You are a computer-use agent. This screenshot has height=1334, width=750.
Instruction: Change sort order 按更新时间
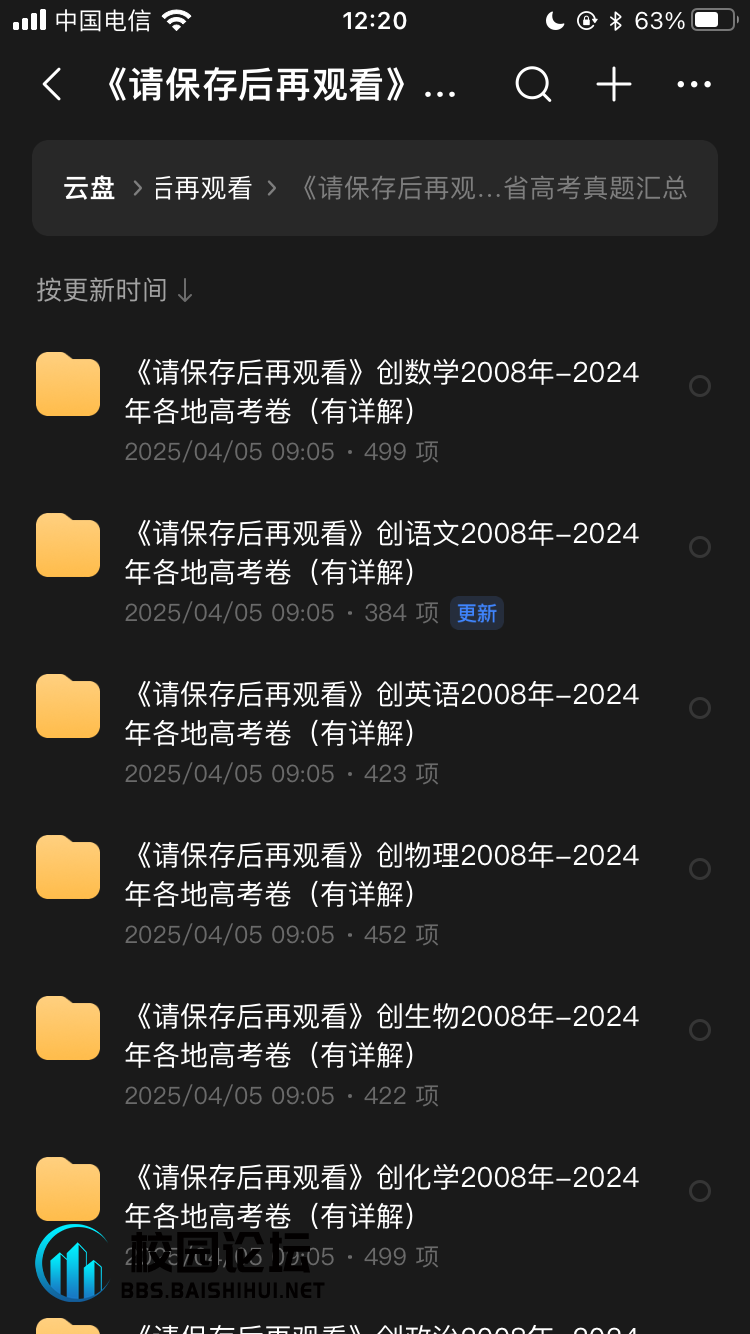115,290
